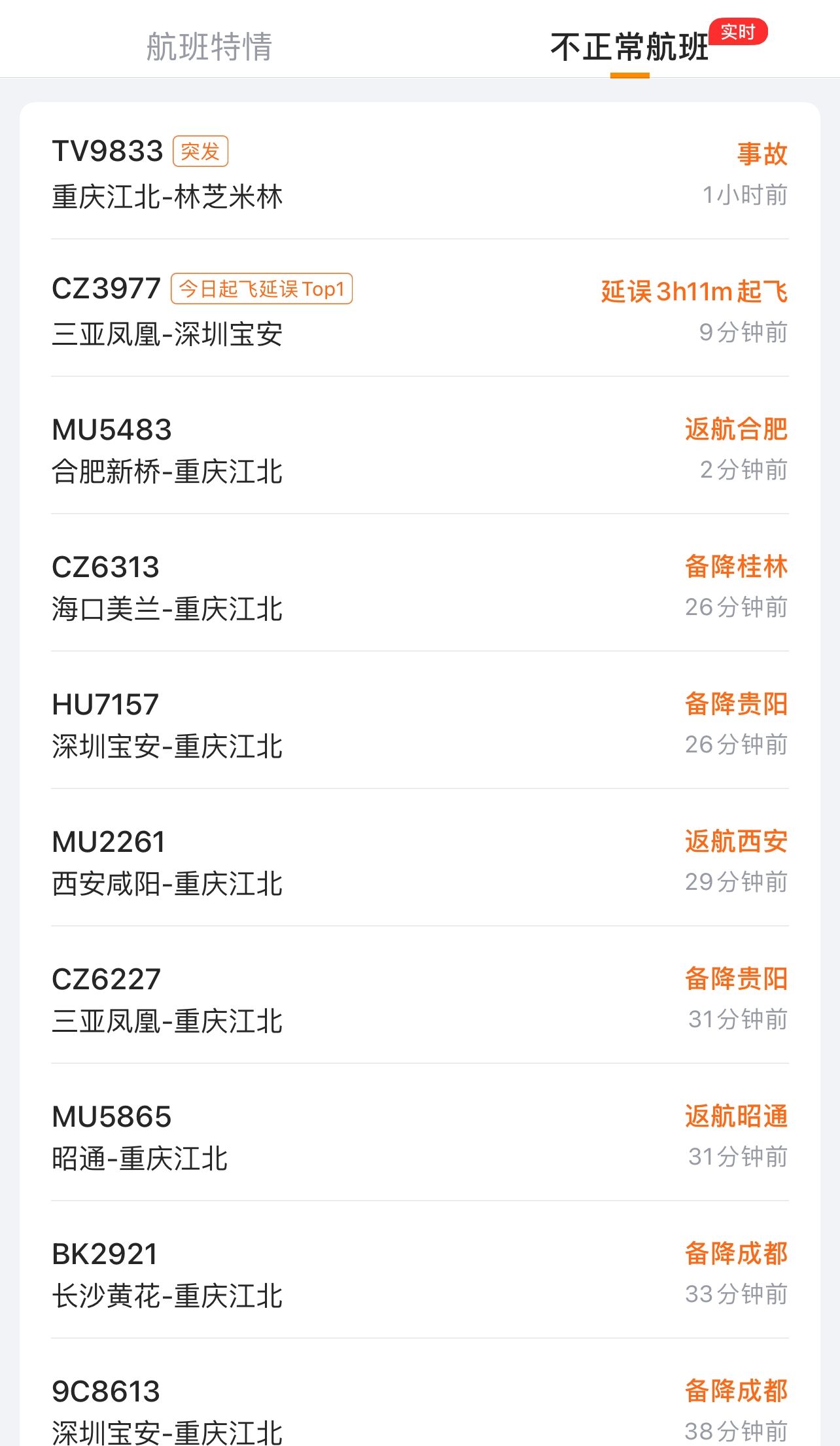Image resolution: width=840 pixels, height=1446 pixels.
Task: View flight BK2921 from 长沙黄花
Action: pos(419,1274)
